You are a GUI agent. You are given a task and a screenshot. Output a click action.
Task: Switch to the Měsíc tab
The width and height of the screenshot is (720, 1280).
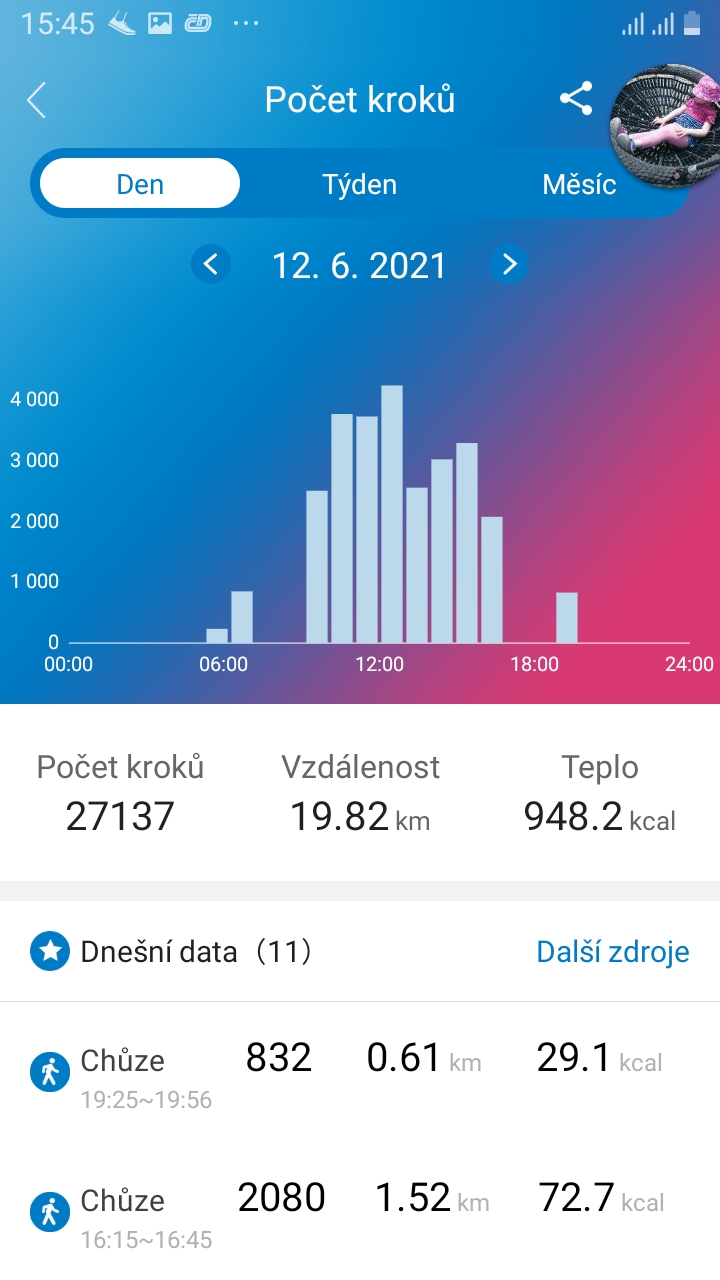579,184
